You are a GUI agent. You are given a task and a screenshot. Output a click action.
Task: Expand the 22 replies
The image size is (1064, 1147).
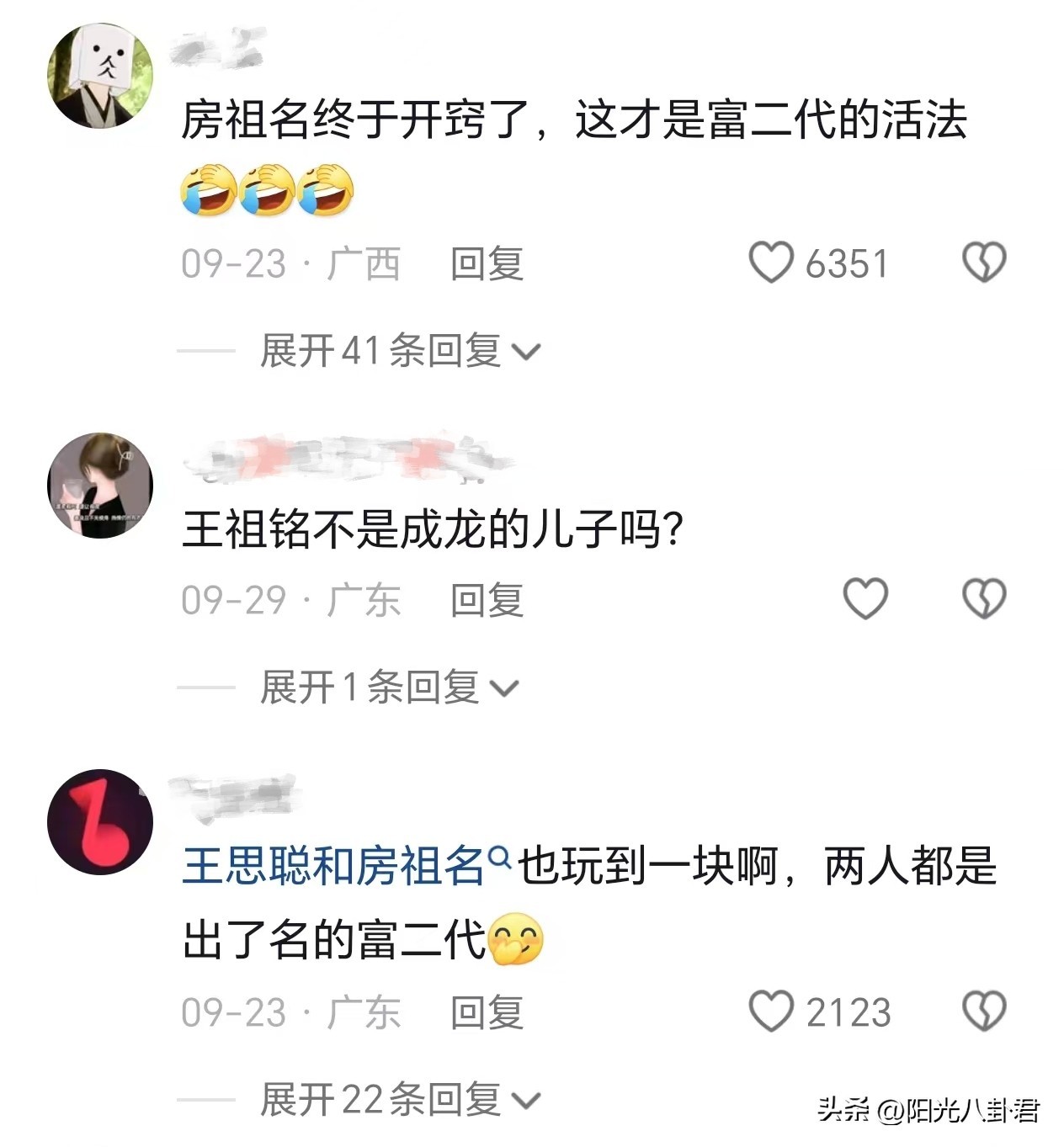(x=400, y=1100)
